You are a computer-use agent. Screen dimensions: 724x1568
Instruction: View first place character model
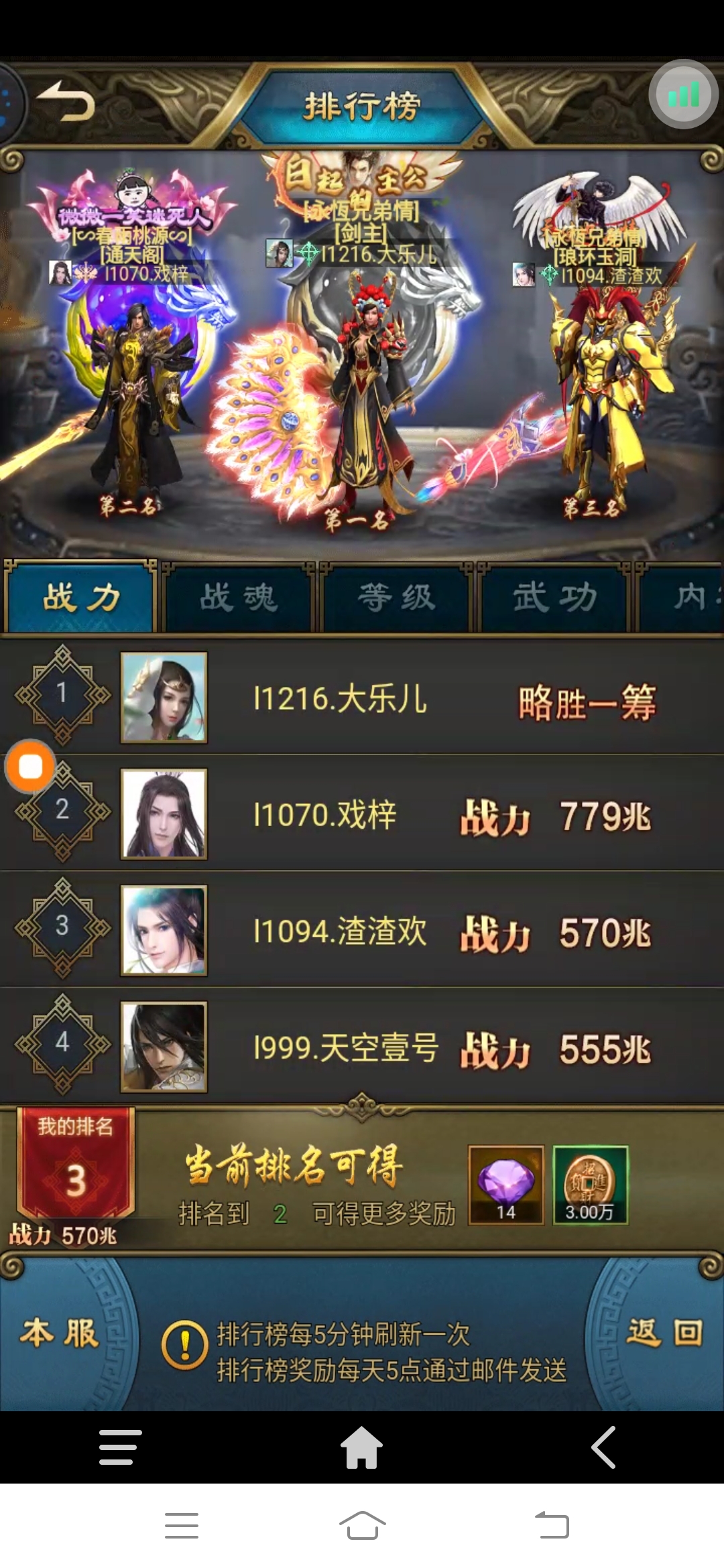pos(365,395)
